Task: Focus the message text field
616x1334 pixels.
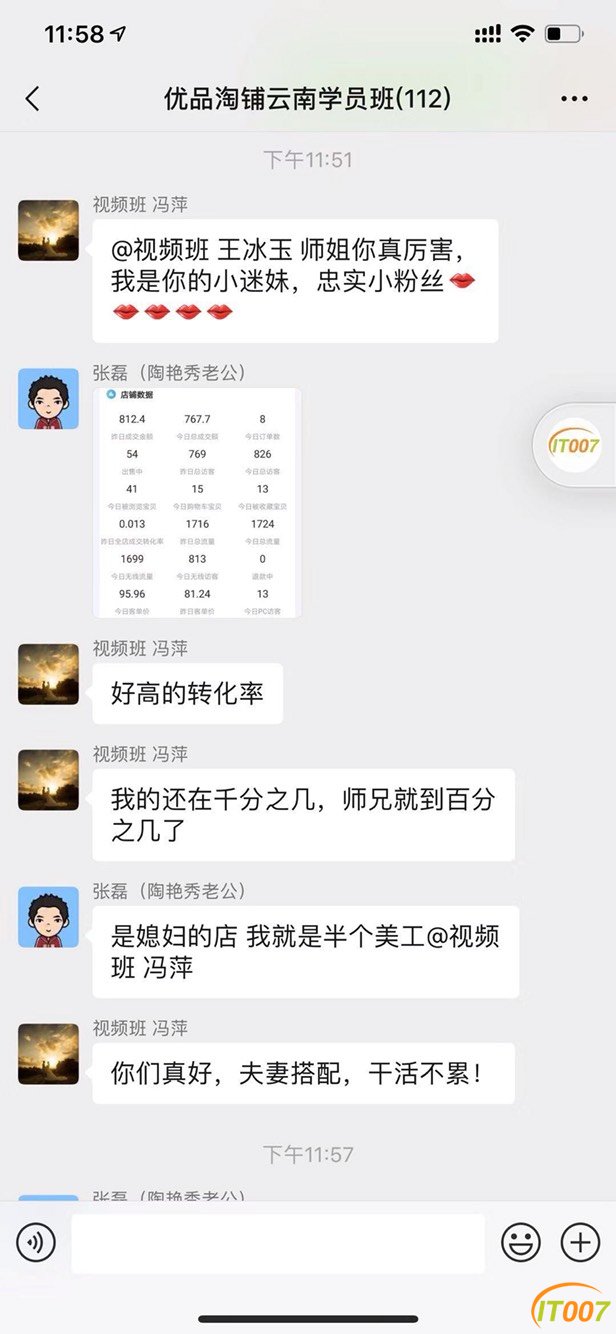Action: 278,1243
